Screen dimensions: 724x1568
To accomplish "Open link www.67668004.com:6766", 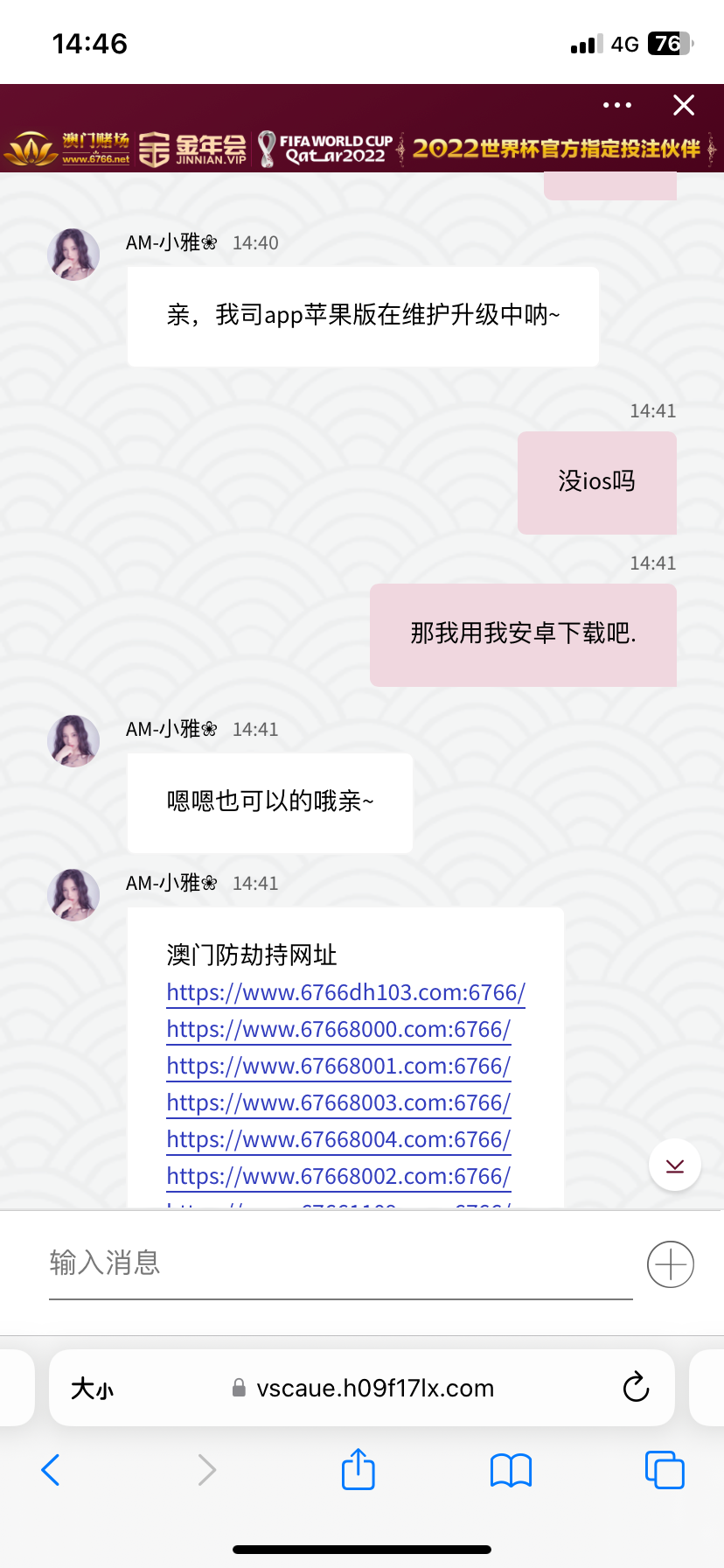I will (338, 1139).
